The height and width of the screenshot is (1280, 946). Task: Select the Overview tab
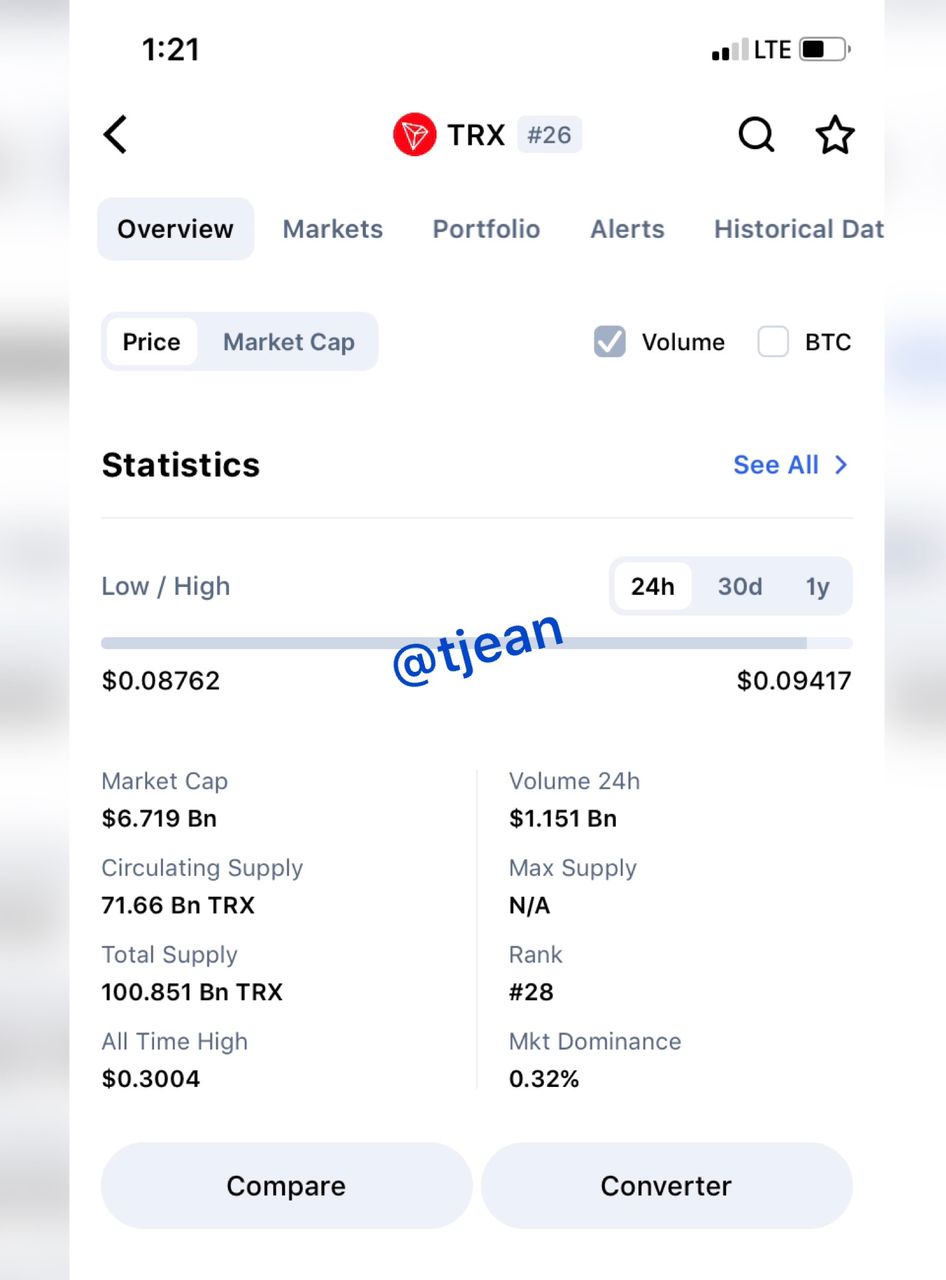coord(175,229)
